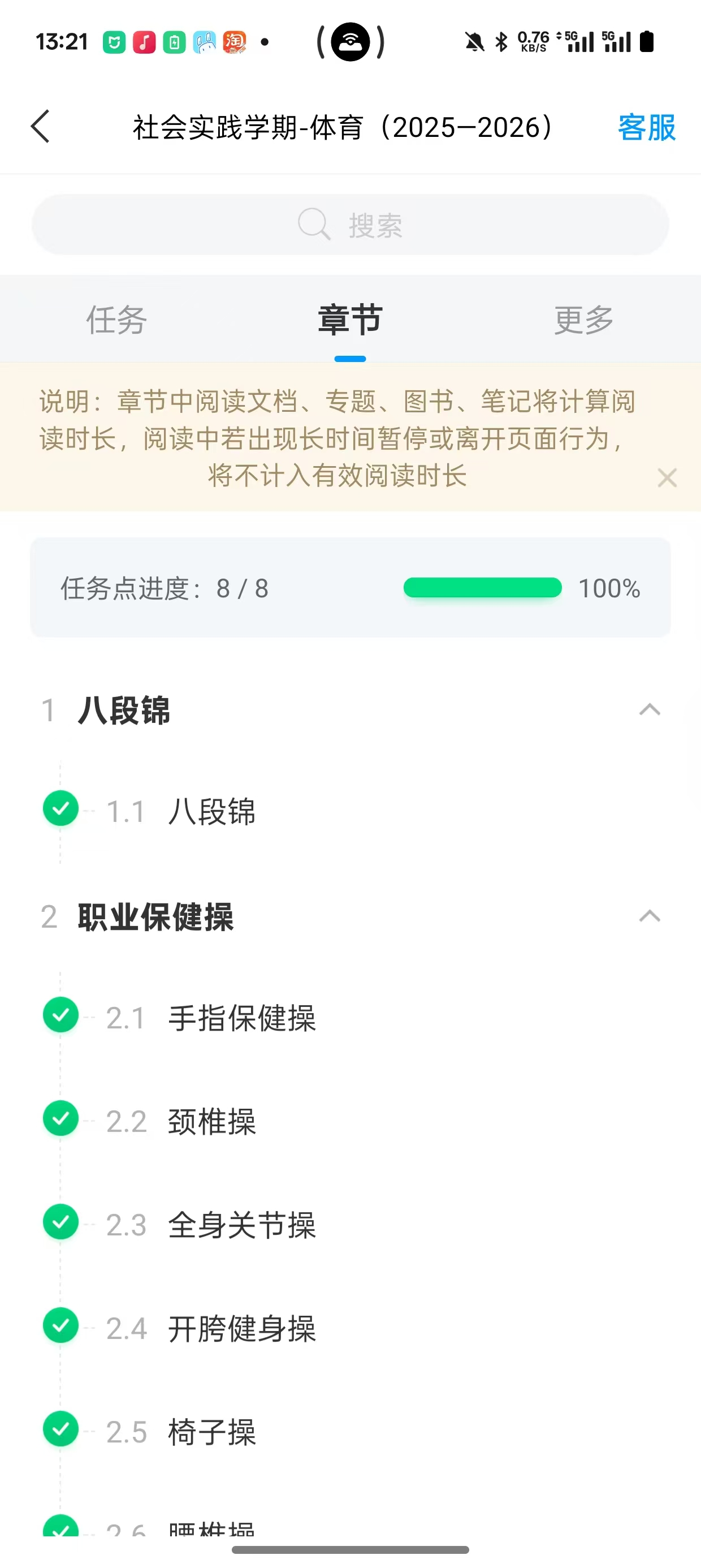Open lesson 2.4 开胯健身操
The image size is (701, 1568).
tap(241, 1328)
